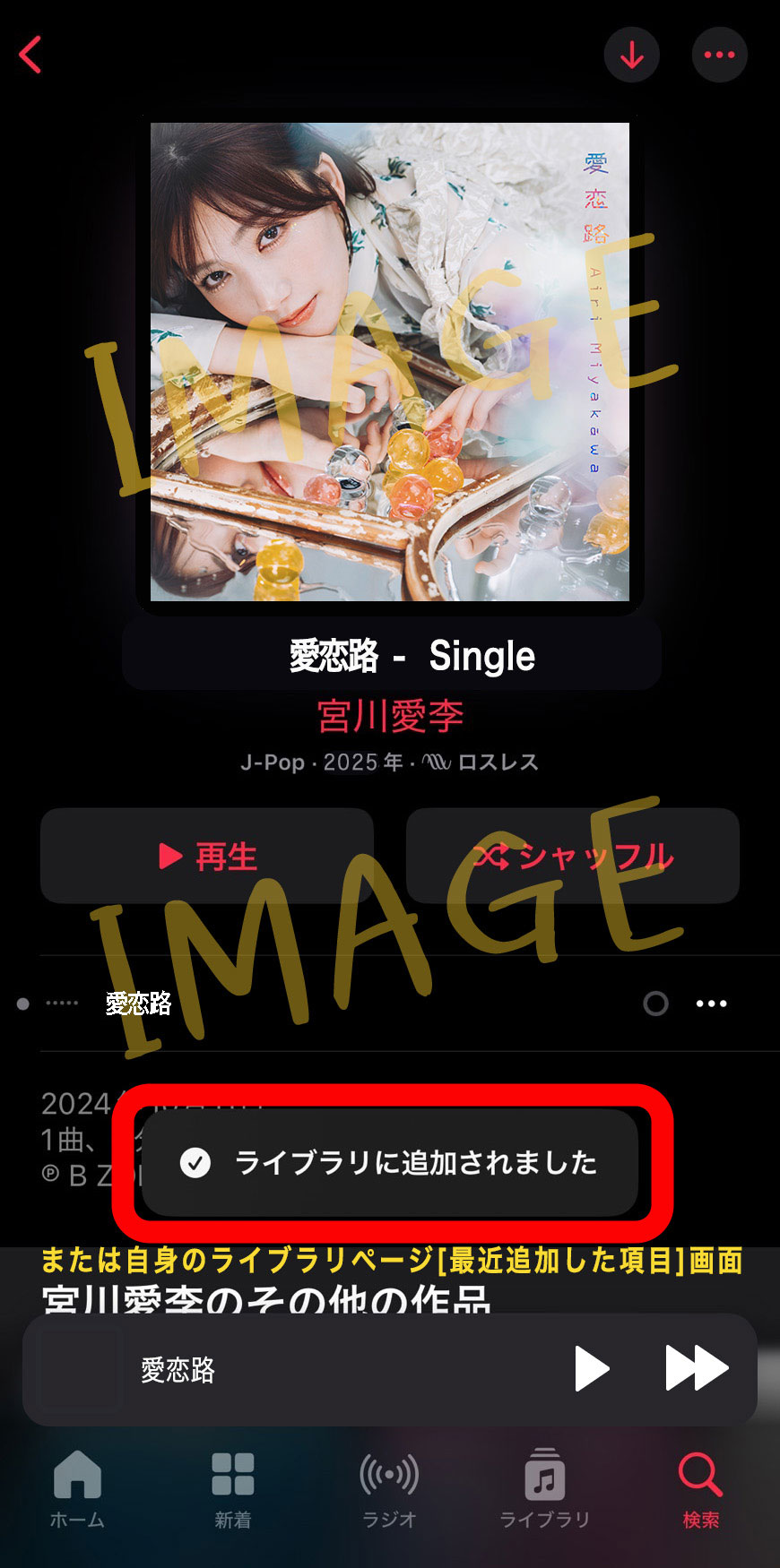Switch to the 検索 tab
Viewport: 780px width, 1568px height.
click(x=700, y=1487)
